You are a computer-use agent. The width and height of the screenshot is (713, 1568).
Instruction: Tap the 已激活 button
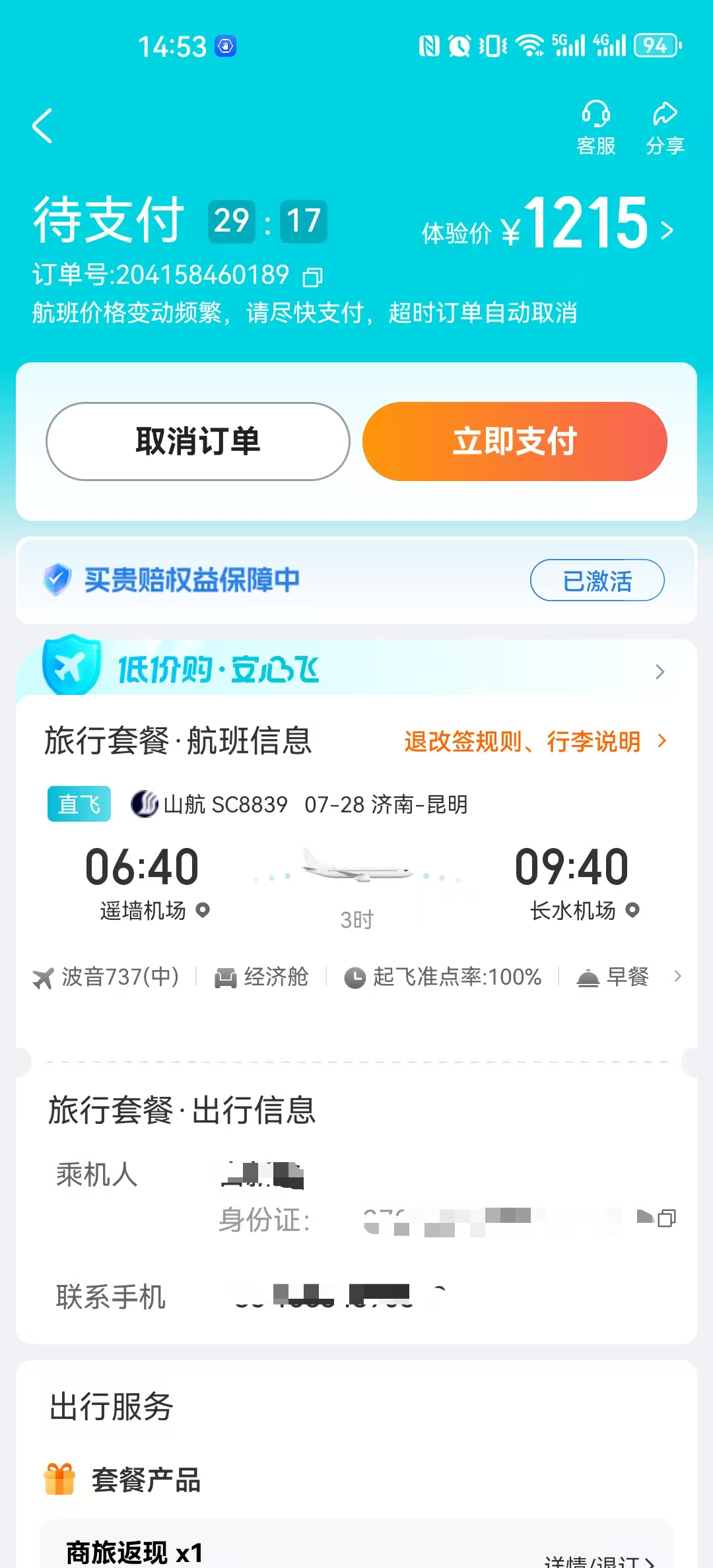pyautogui.click(x=597, y=581)
